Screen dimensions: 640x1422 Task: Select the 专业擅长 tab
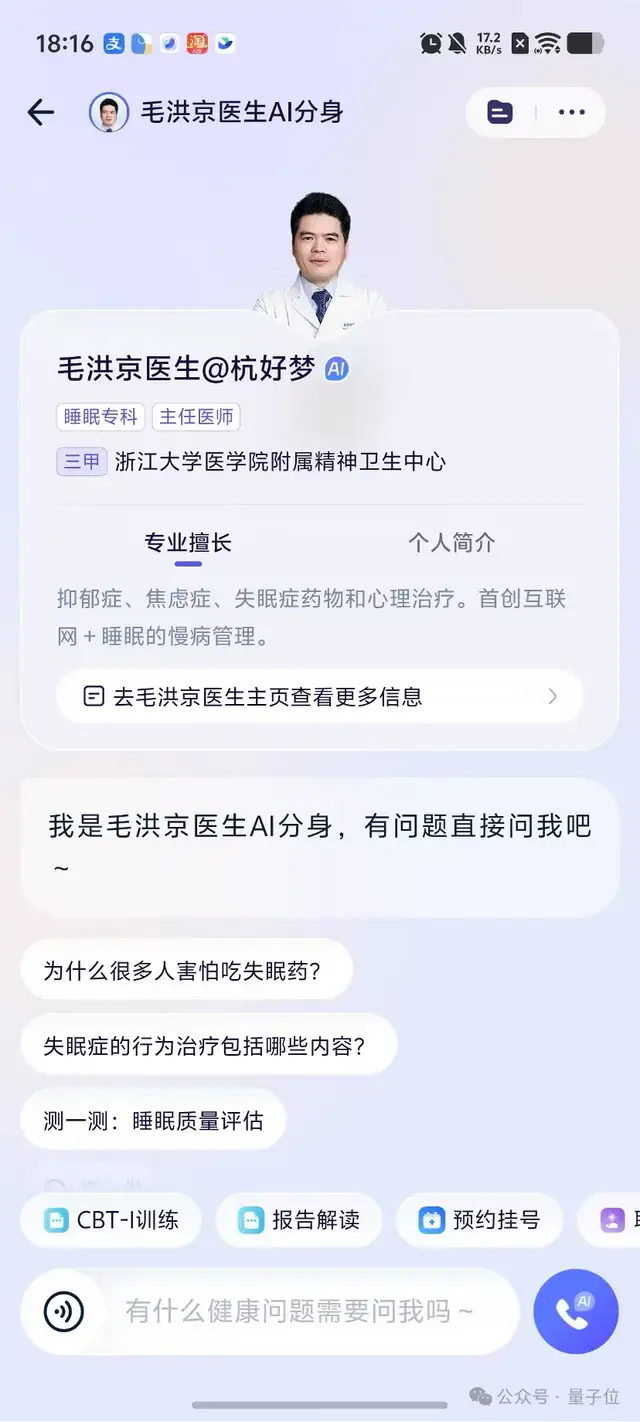[188, 543]
